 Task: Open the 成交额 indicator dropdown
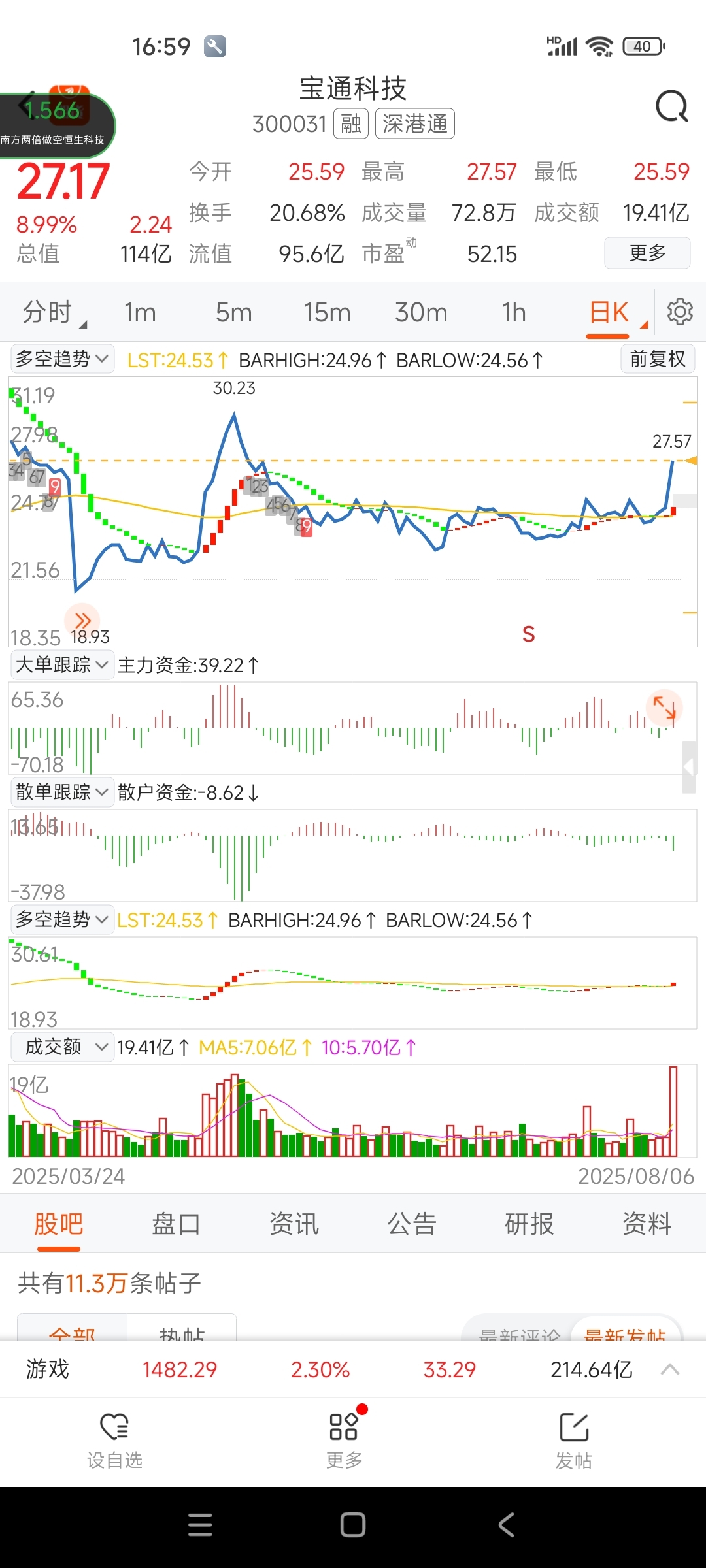point(62,1047)
